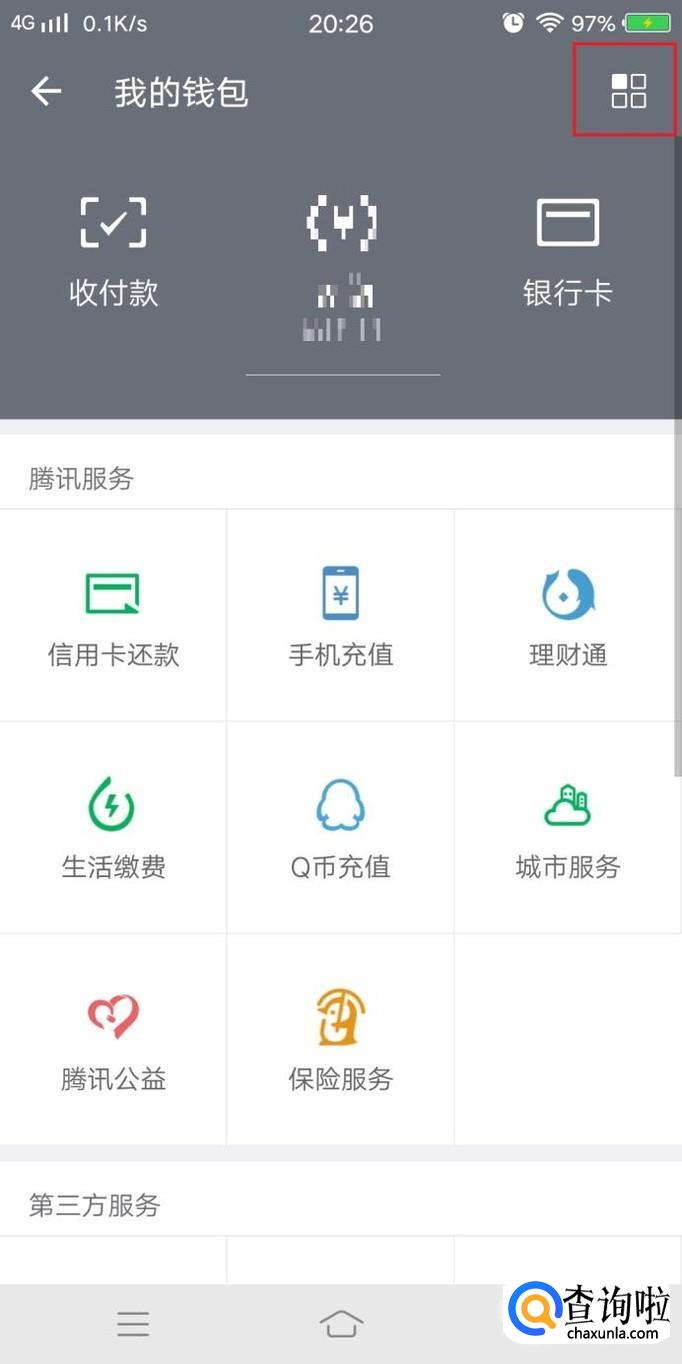Screen dimensions: 682x1364
Task: Launch 城市服务
Action: click(567, 828)
